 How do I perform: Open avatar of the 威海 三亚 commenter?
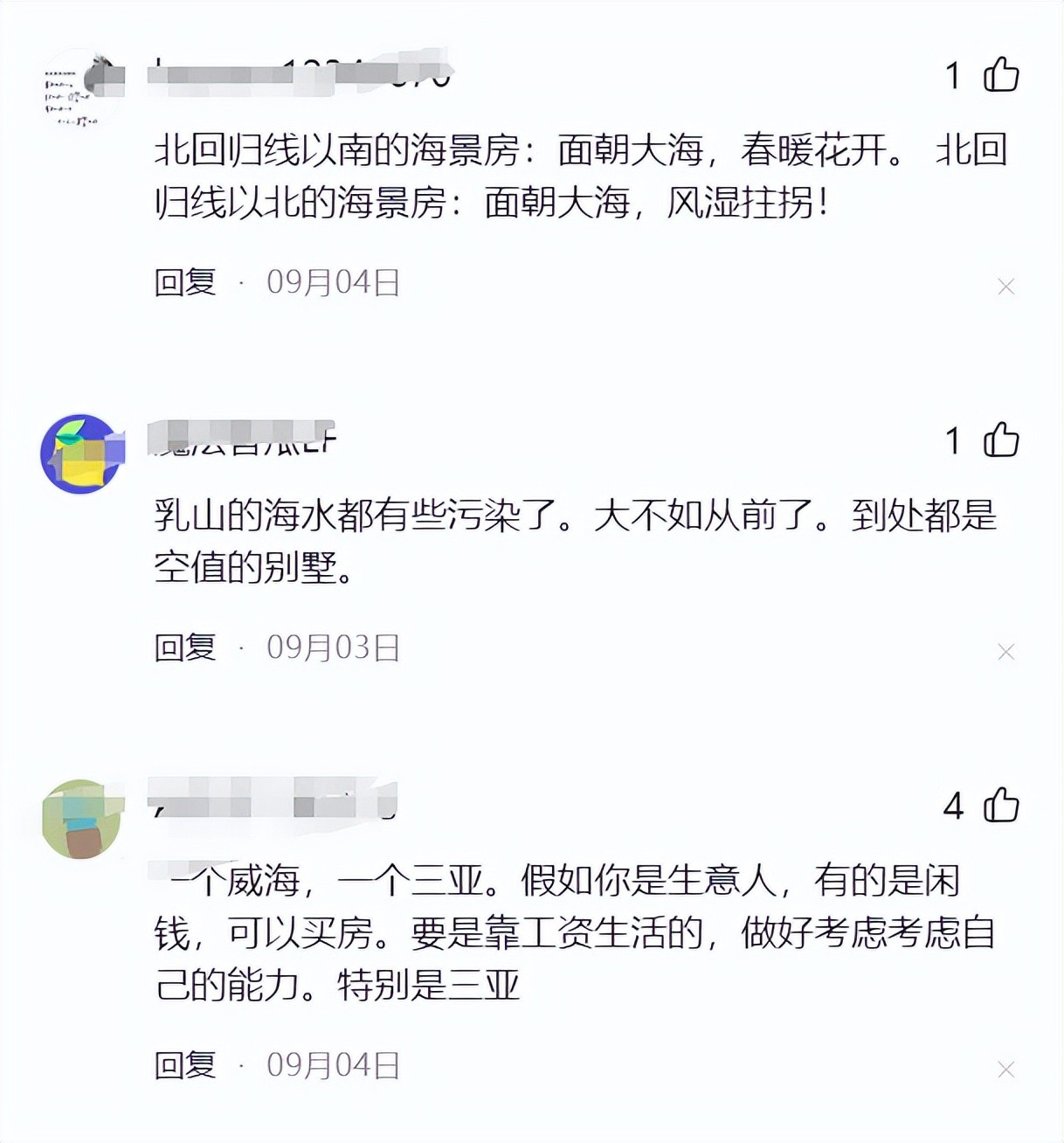[x=81, y=819]
